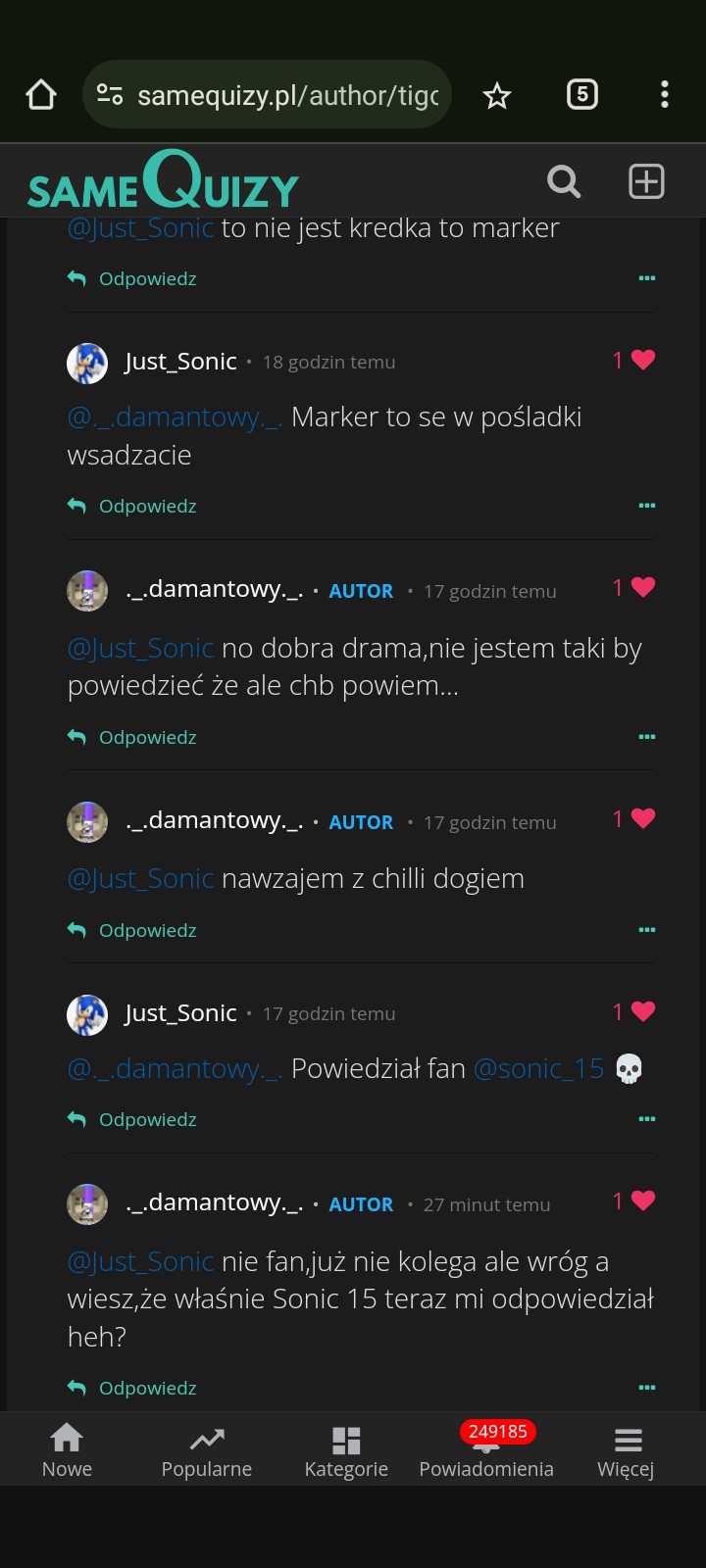This screenshot has width=706, height=1568.
Task: Open the search magnifier in the SameQuizy header
Action: [x=564, y=181]
